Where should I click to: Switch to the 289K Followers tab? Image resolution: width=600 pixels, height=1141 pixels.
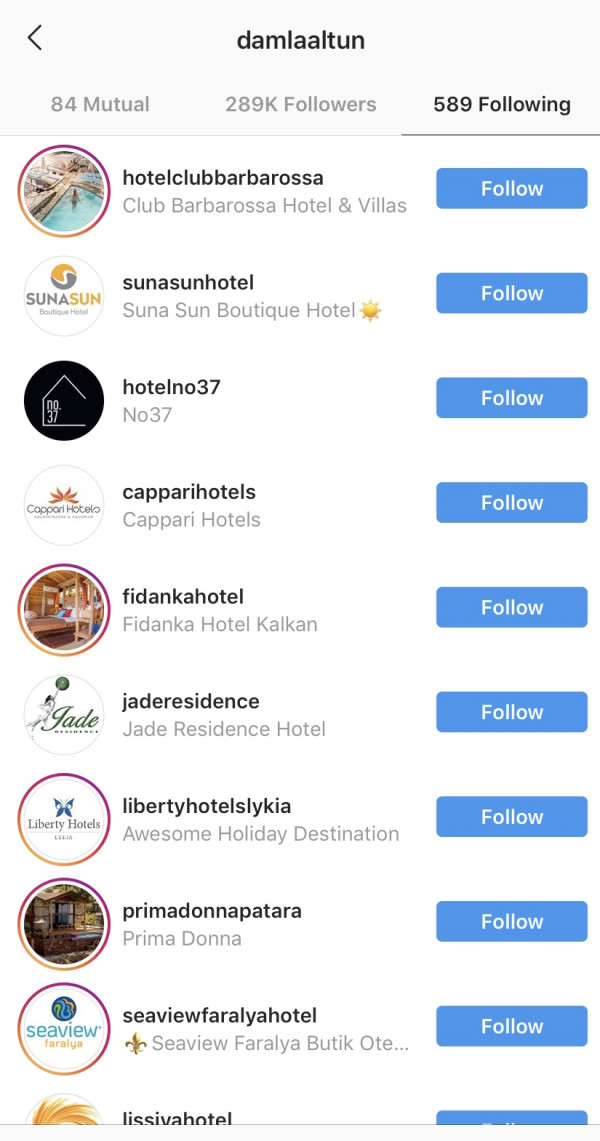[x=300, y=104]
